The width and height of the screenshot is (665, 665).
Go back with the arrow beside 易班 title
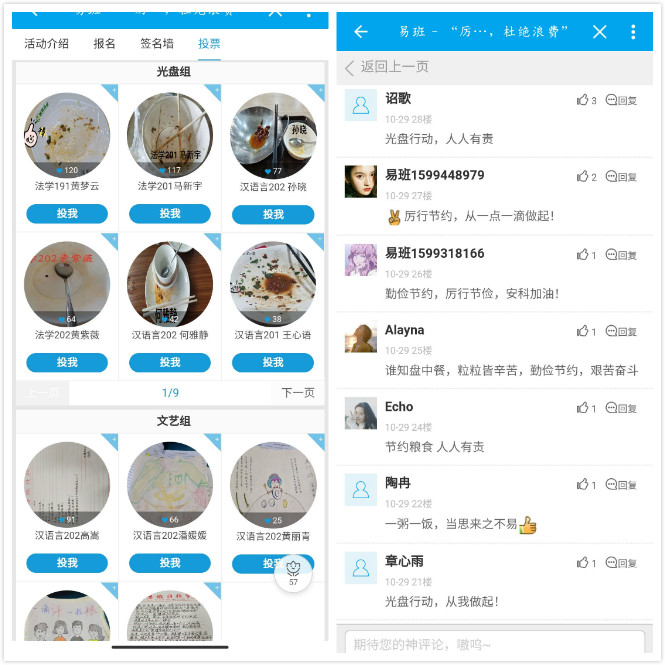361,32
